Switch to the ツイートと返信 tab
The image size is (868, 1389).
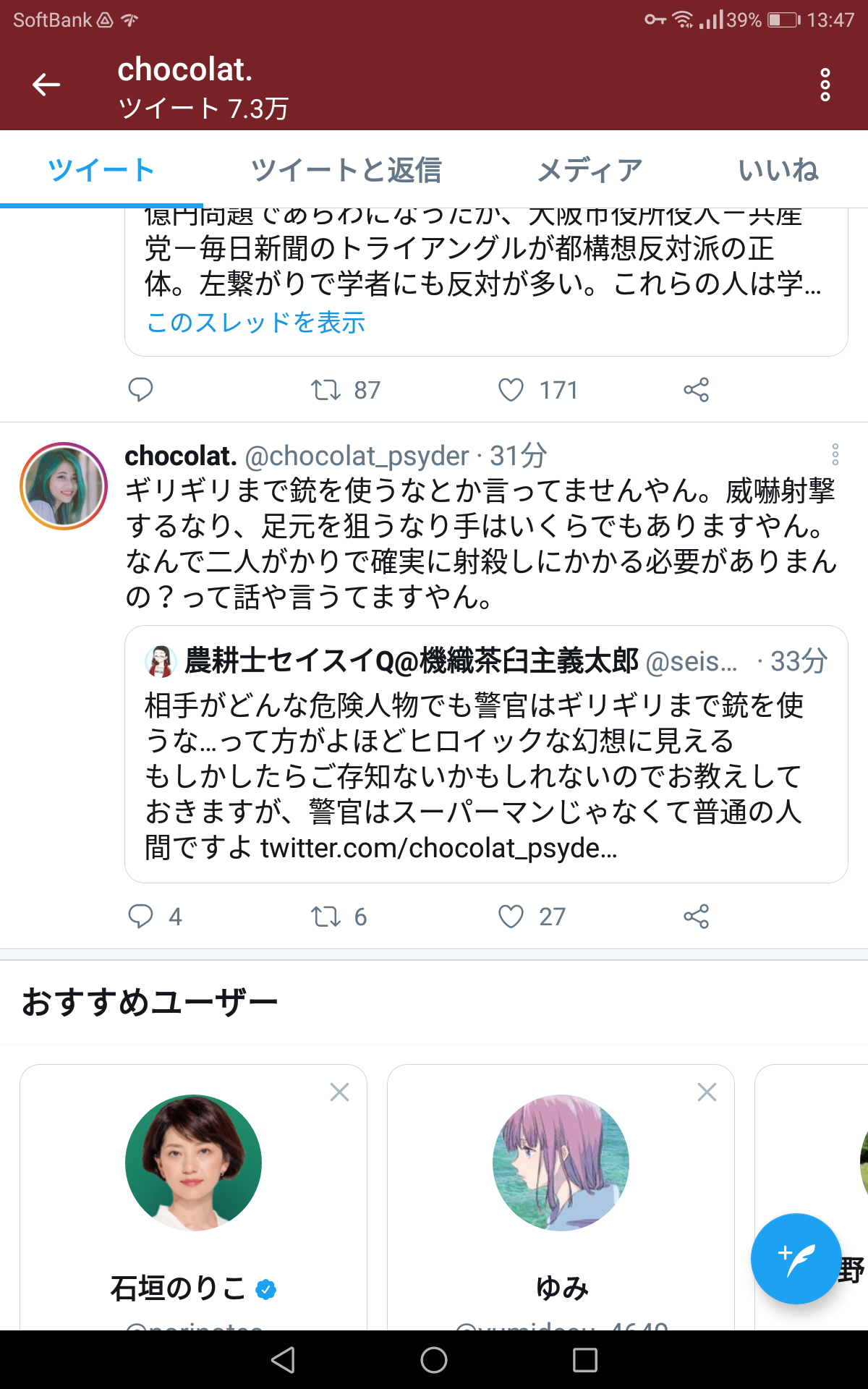[346, 170]
